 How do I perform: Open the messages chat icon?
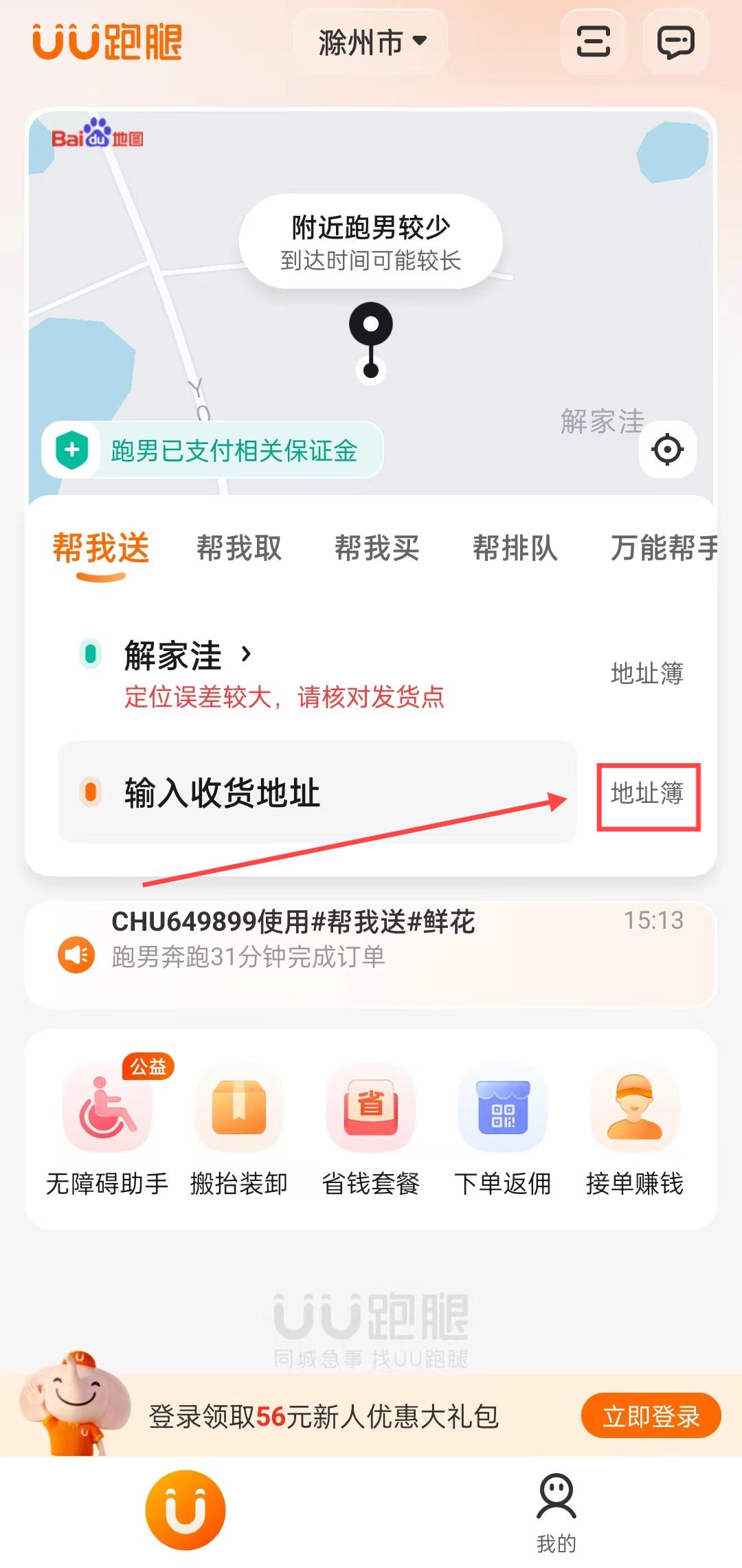(675, 42)
